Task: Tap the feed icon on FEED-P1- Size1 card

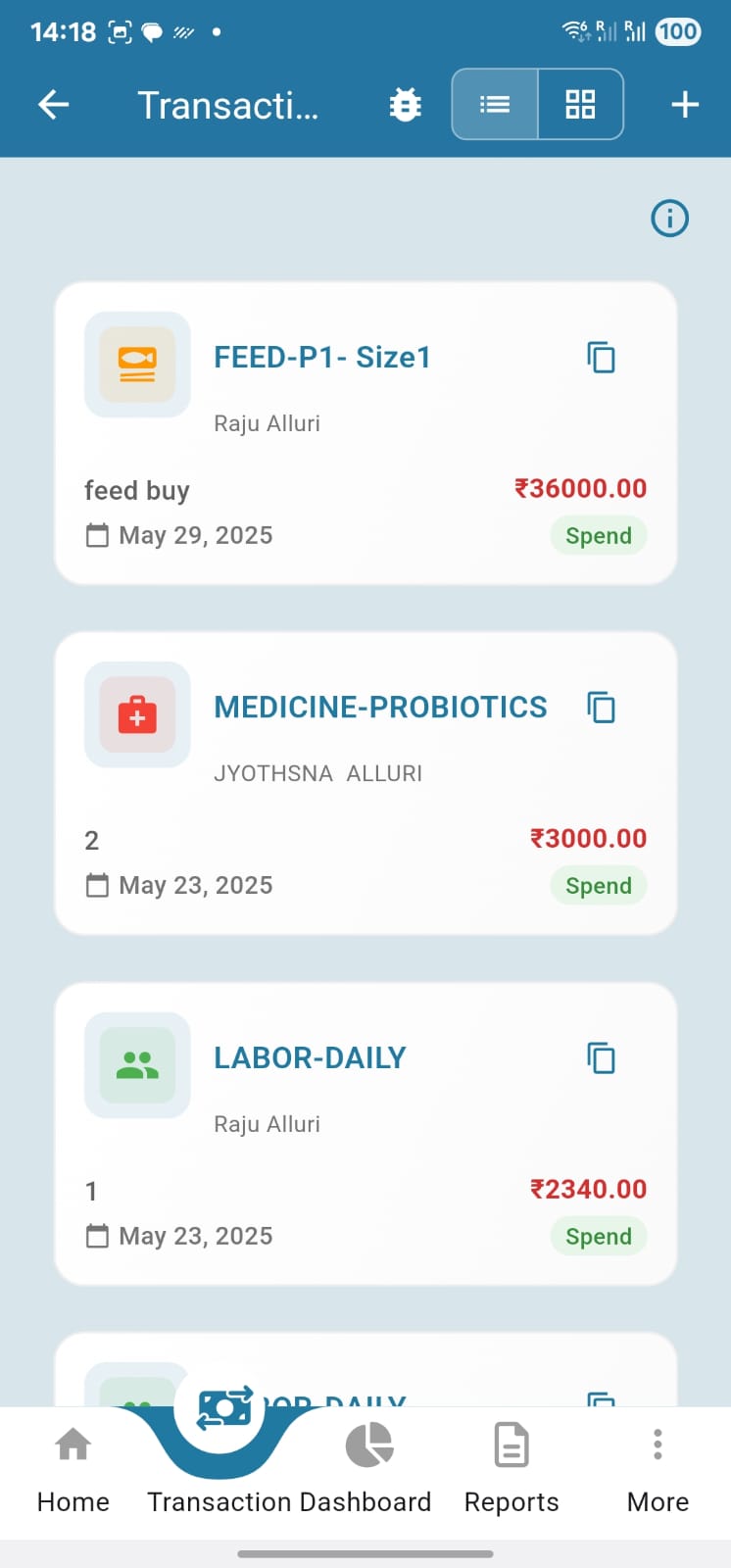Action: [137, 364]
